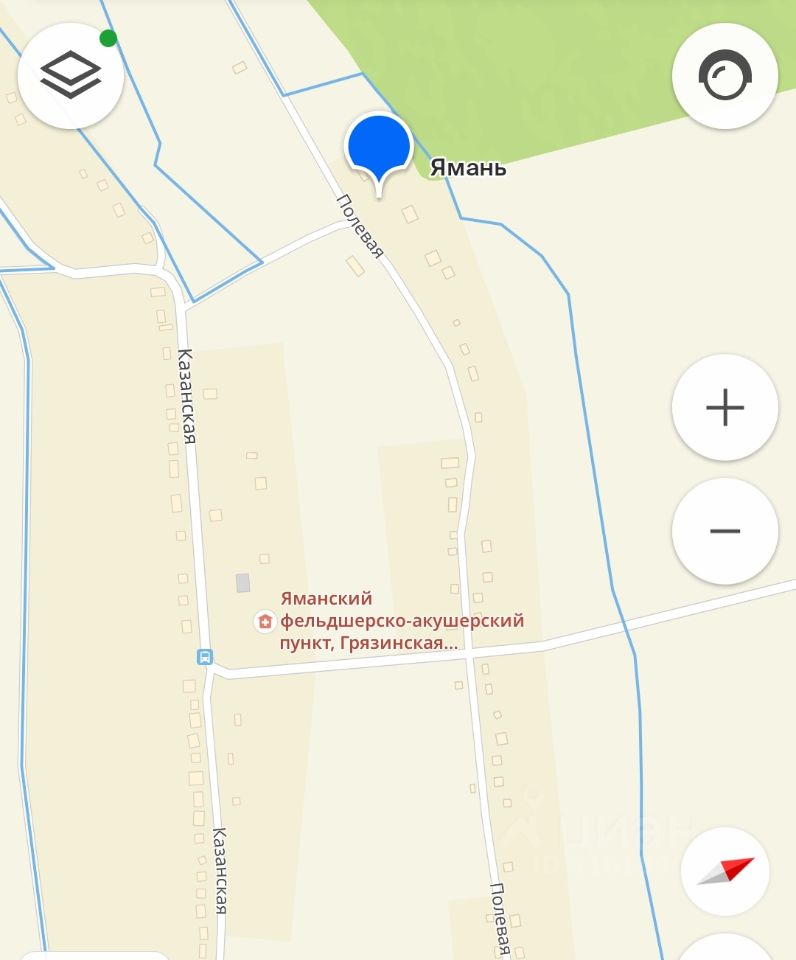Open Яманский фельдшерско-акушерский пункт place marker
The width and height of the screenshot is (796, 960).
pyautogui.click(x=265, y=622)
